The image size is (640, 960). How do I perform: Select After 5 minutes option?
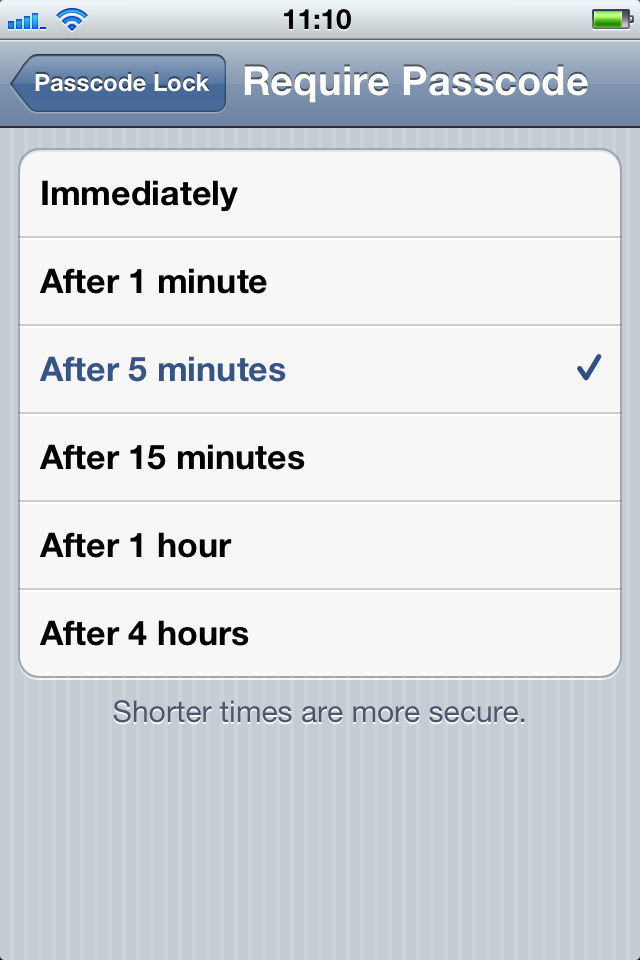coord(320,370)
